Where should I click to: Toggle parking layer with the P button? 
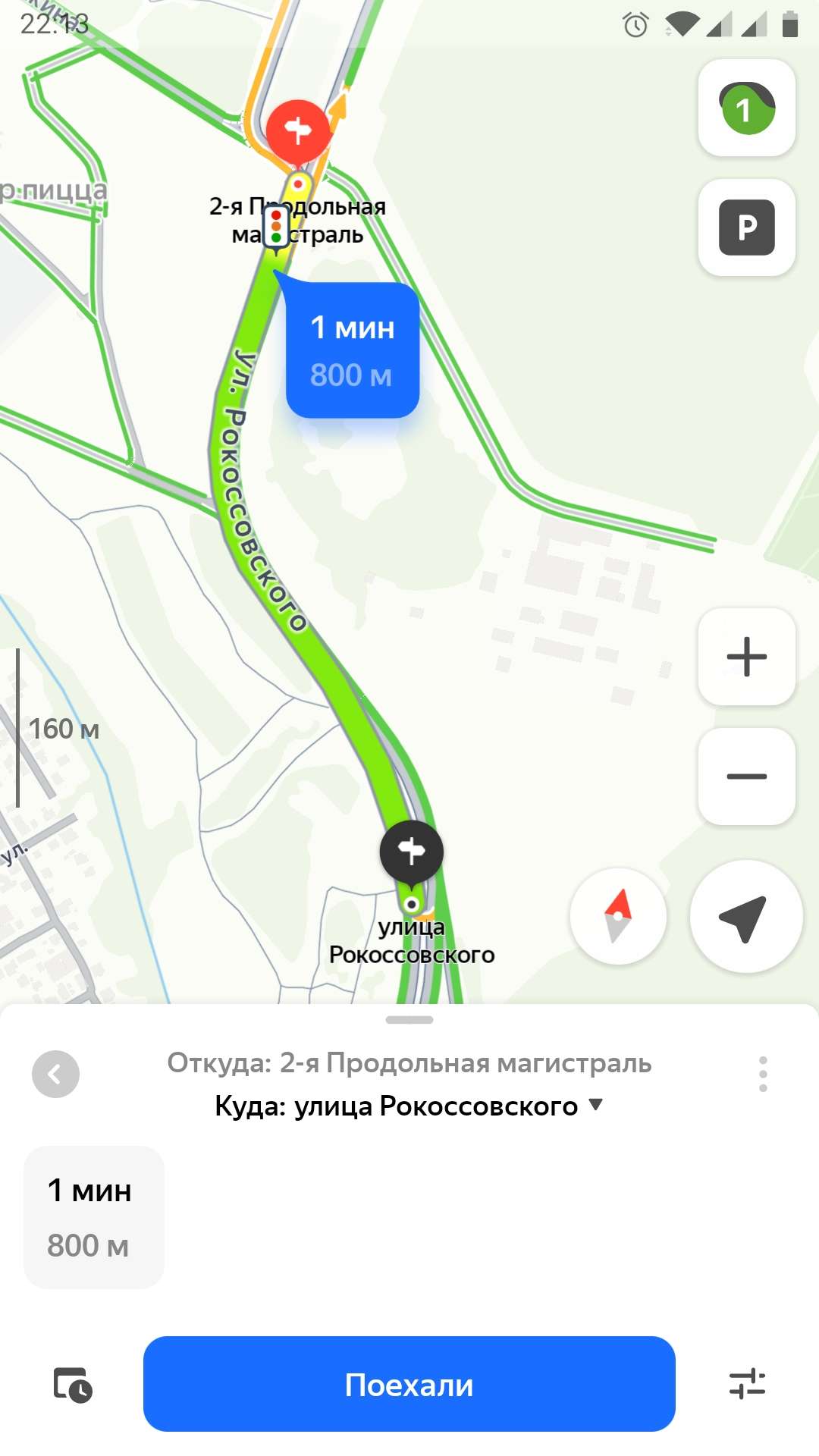pyautogui.click(x=746, y=227)
